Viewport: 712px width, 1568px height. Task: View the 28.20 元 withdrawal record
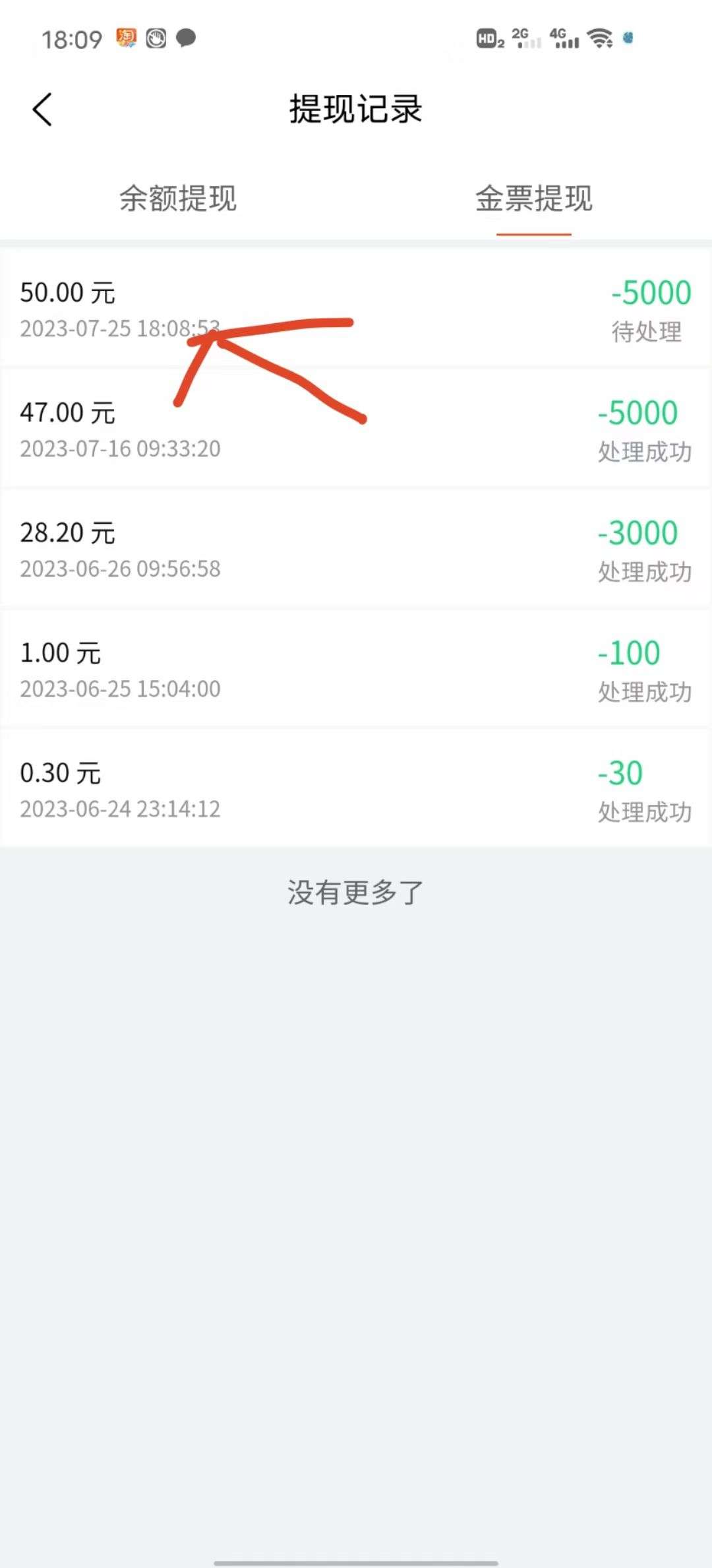pyautogui.click(x=356, y=548)
